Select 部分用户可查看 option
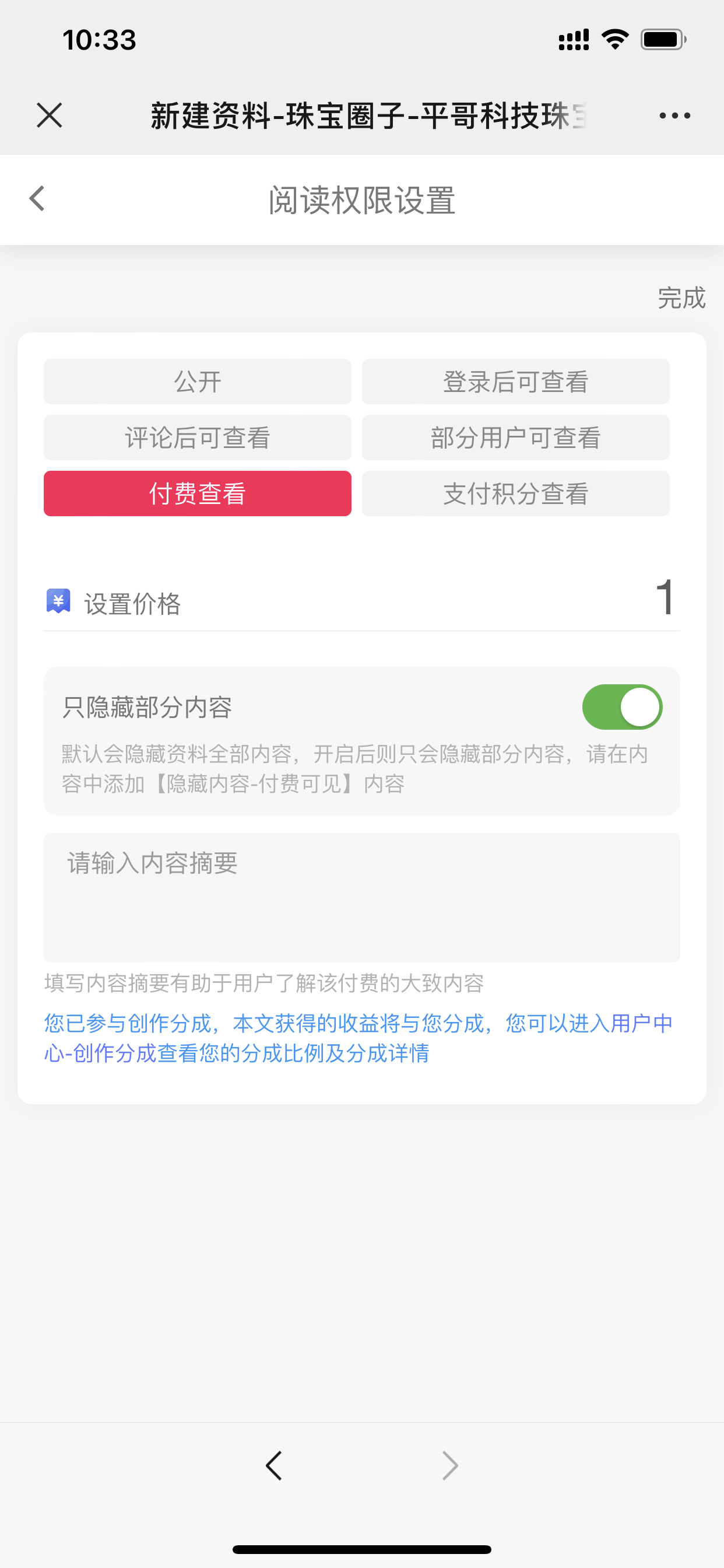724x1568 pixels. 515,437
